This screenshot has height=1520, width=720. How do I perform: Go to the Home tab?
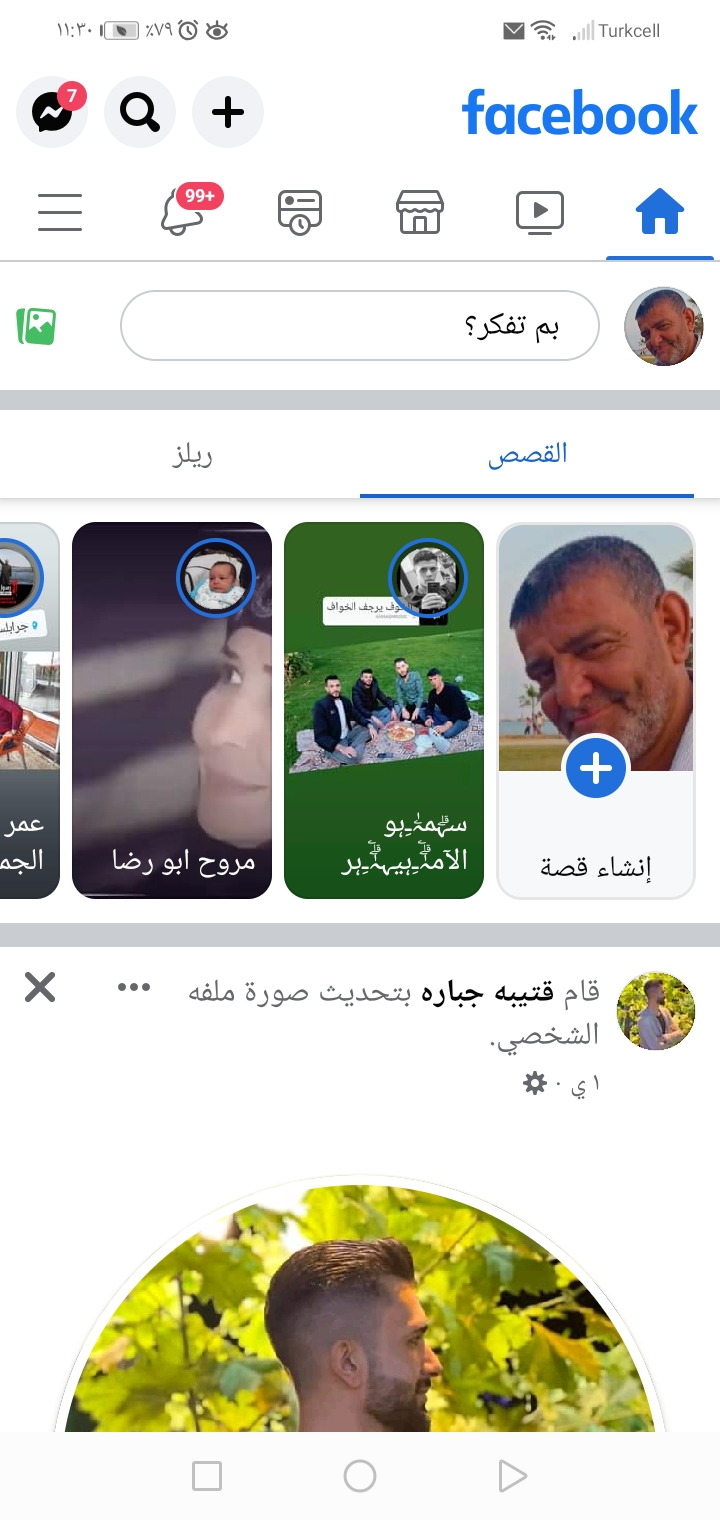point(660,212)
